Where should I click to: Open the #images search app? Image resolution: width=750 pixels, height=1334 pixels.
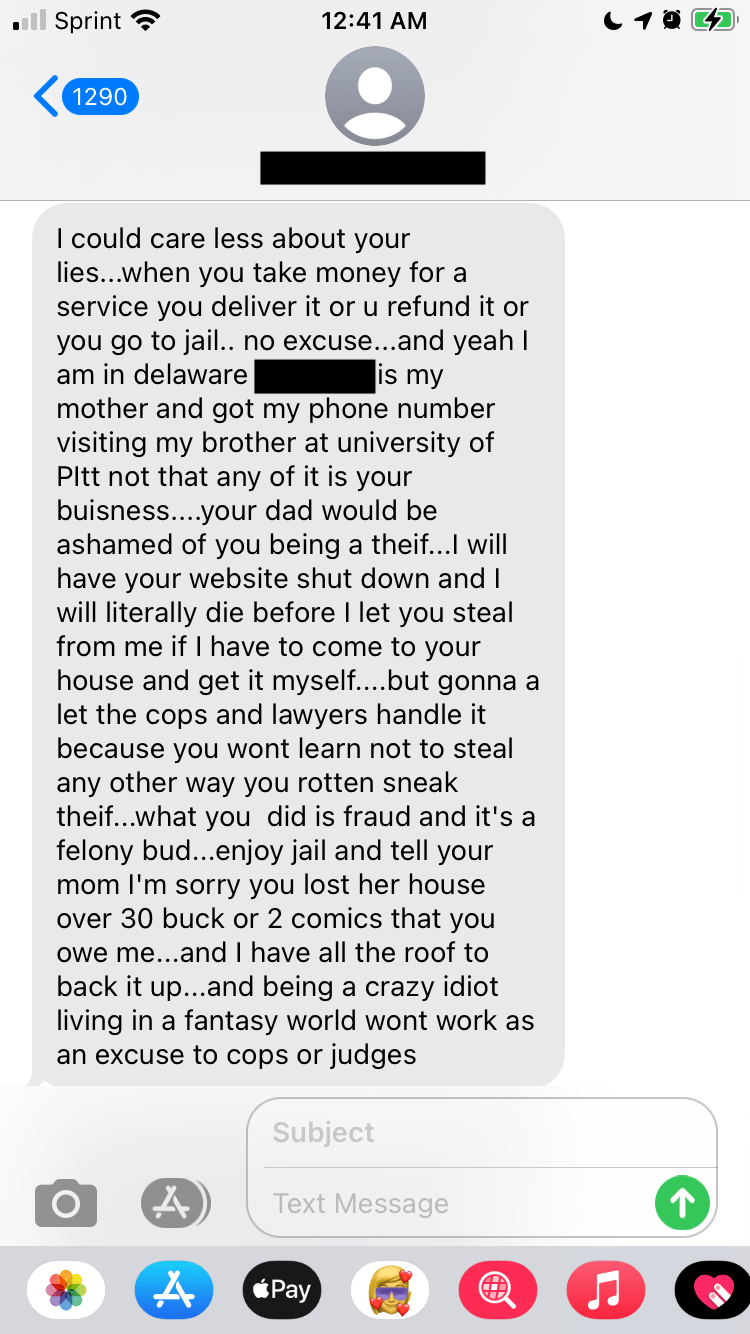pos(498,1290)
